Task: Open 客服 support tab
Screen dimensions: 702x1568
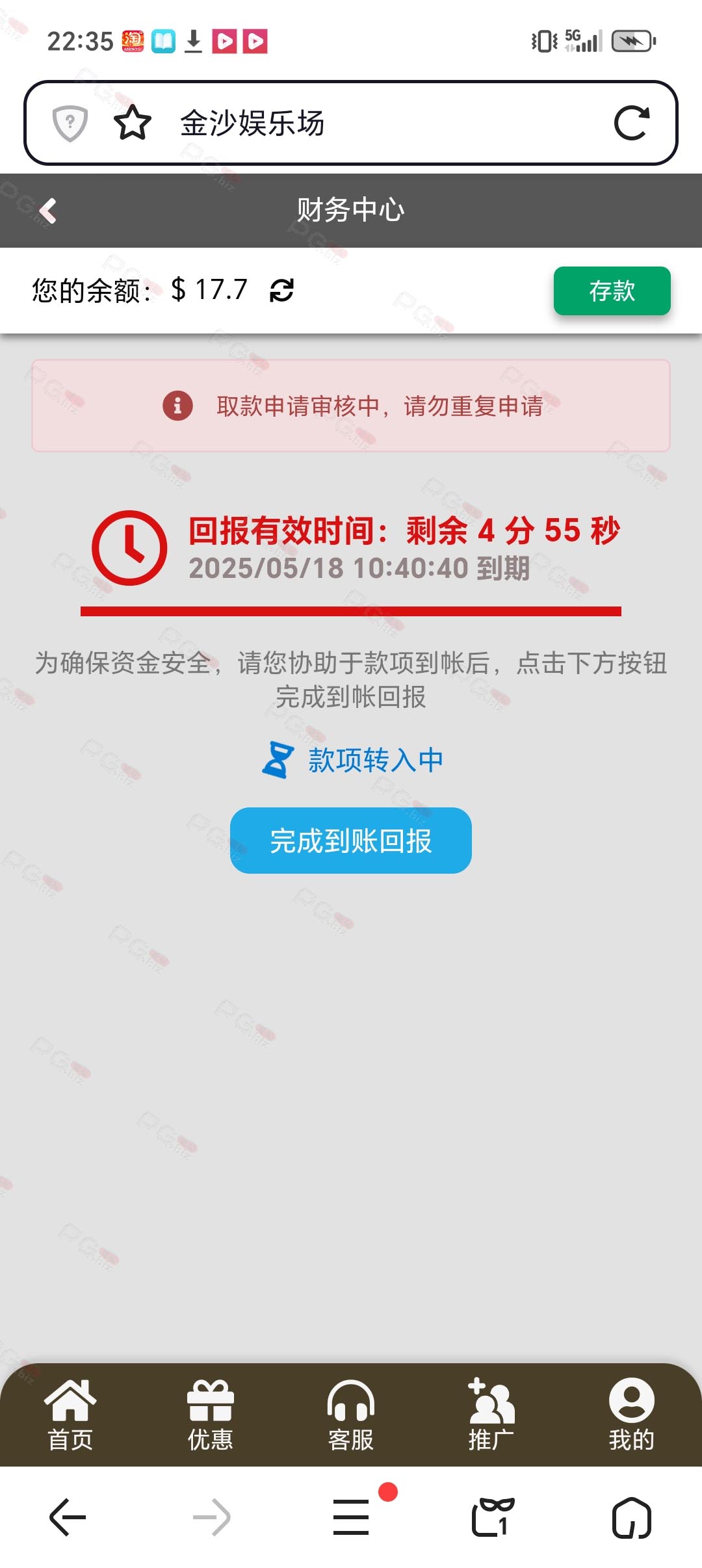Action: [350, 1415]
